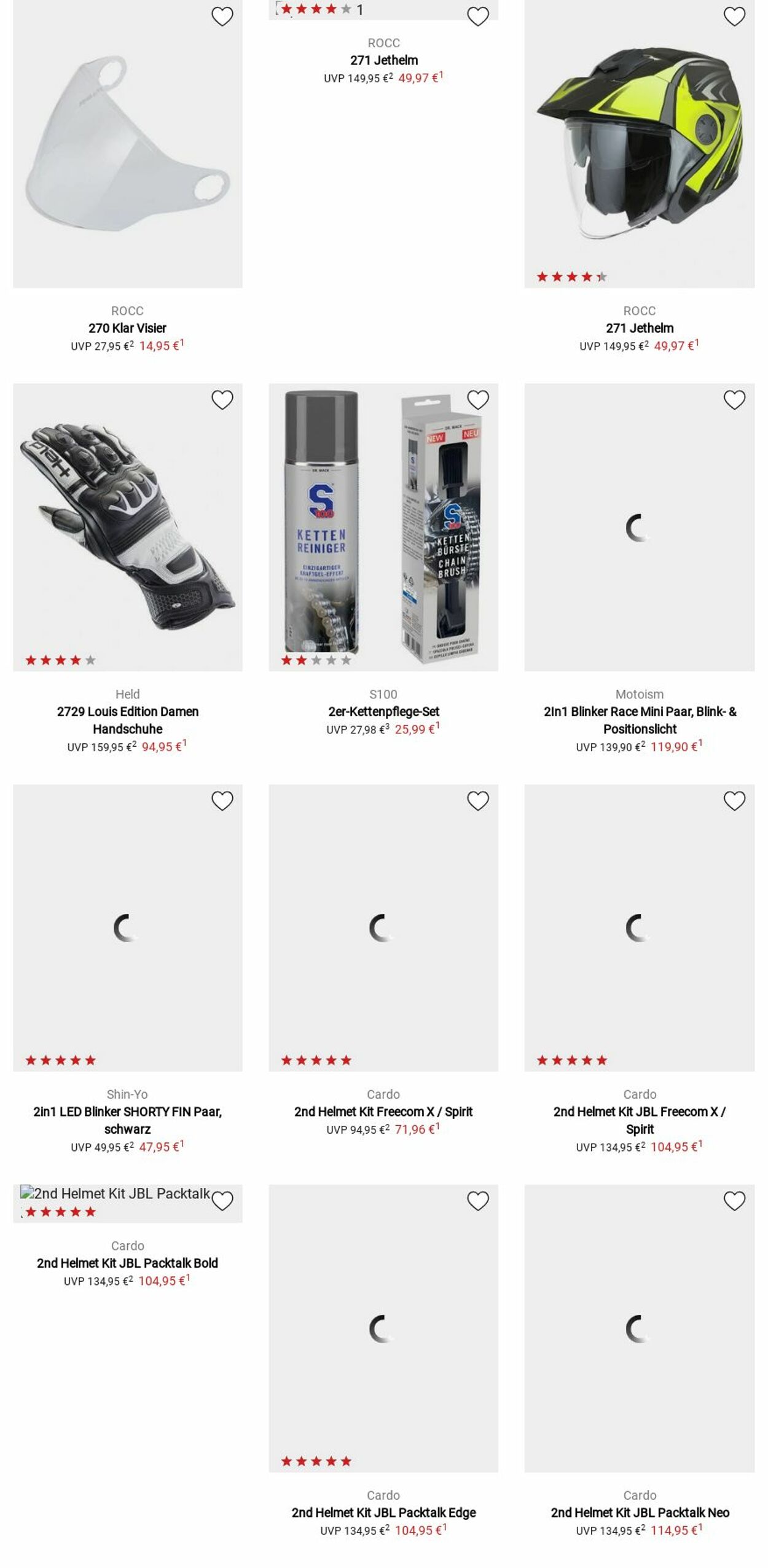Save JBL Packtalk Edge kit to wishlist
Image resolution: width=768 pixels, height=1568 pixels.
coord(477,1201)
